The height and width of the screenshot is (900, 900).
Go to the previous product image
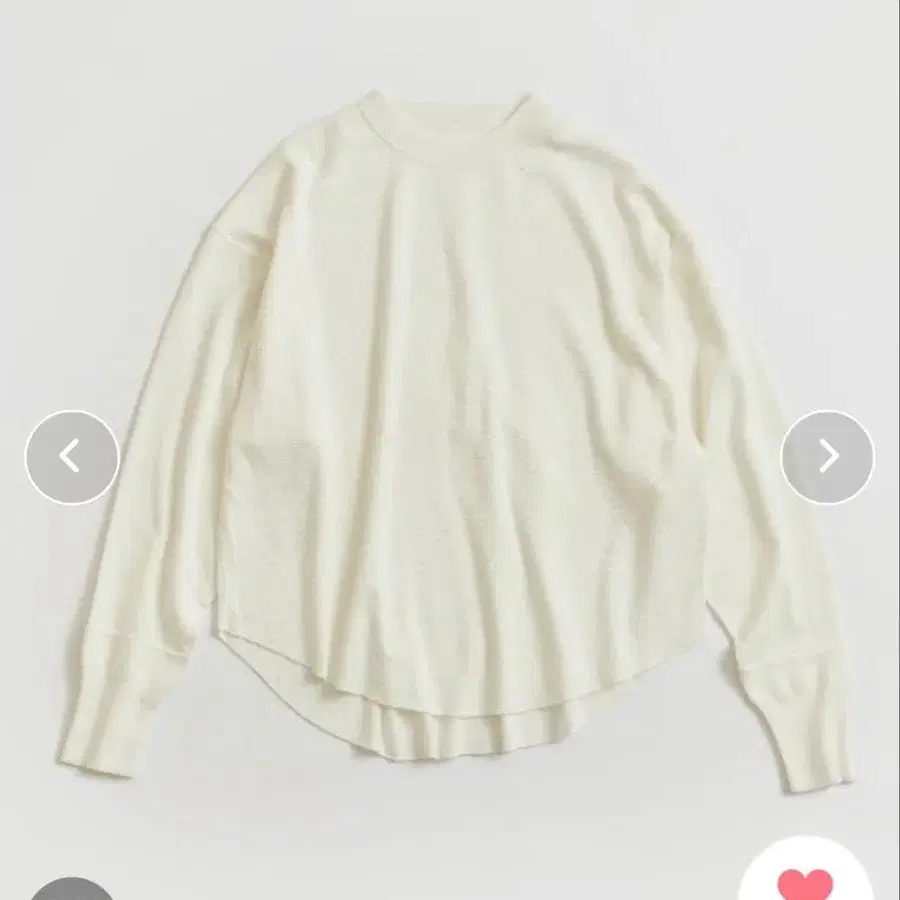click(72, 457)
